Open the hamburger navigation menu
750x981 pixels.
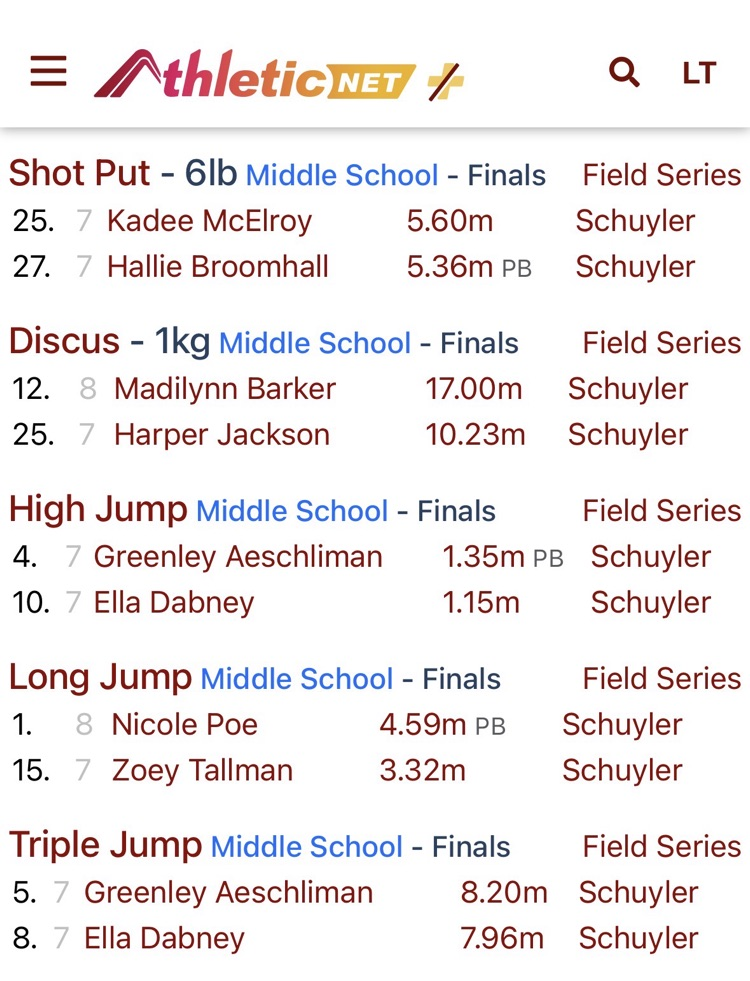click(x=48, y=72)
